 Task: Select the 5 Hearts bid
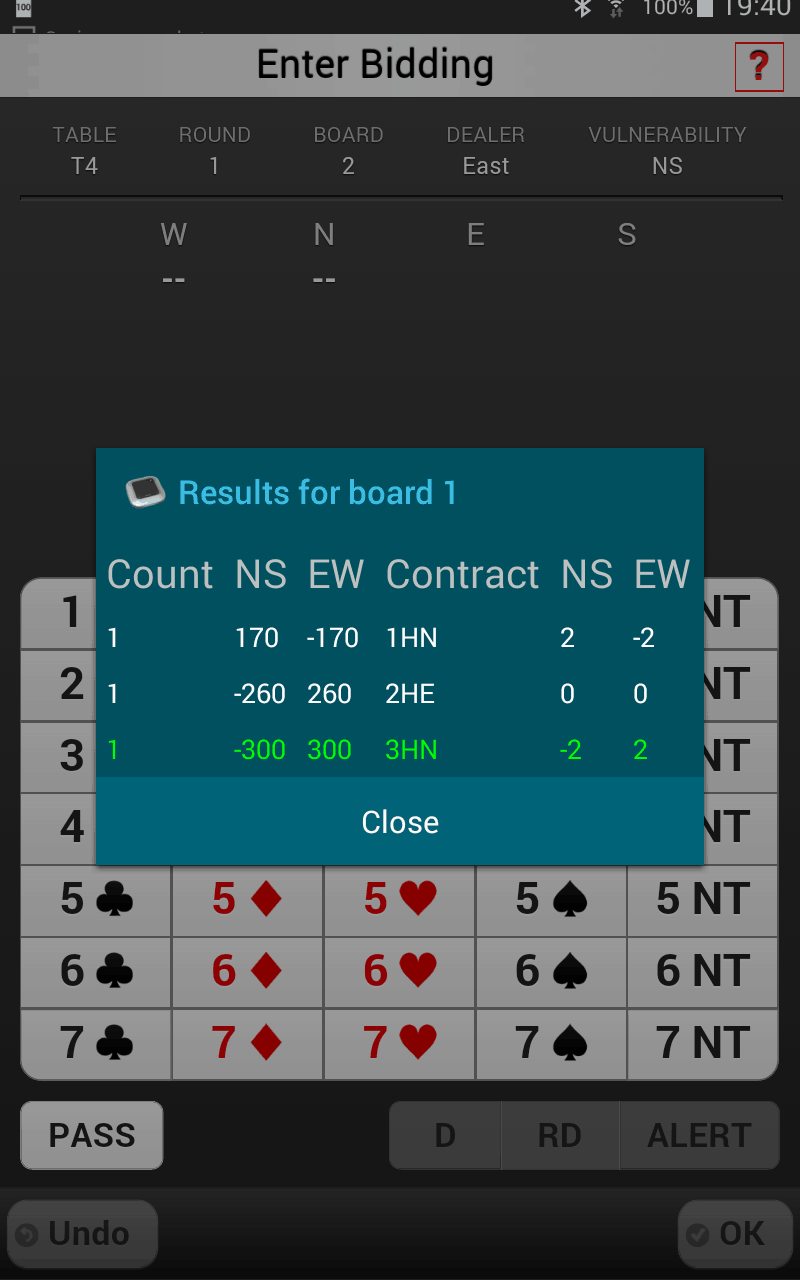pyautogui.click(x=399, y=899)
